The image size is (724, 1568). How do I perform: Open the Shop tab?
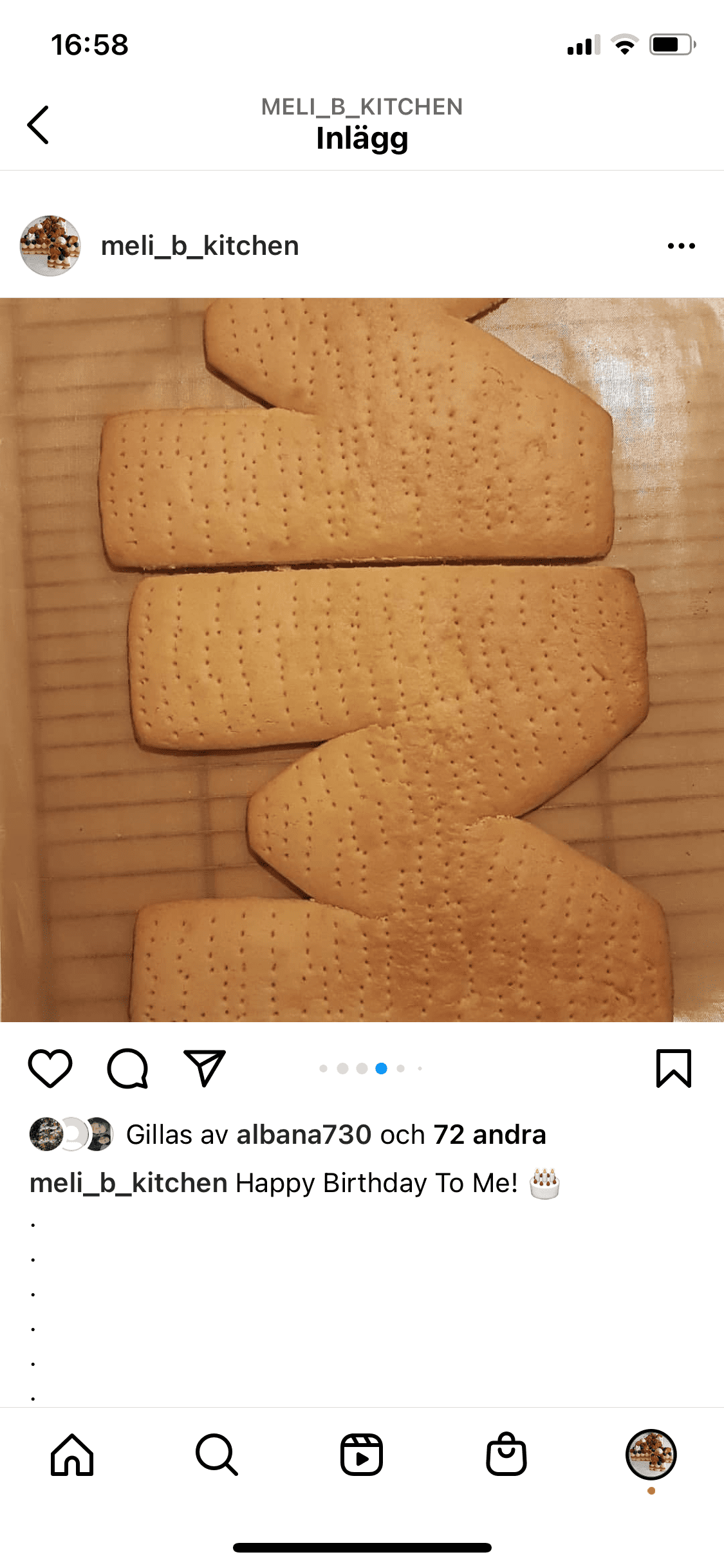pyautogui.click(x=506, y=1455)
